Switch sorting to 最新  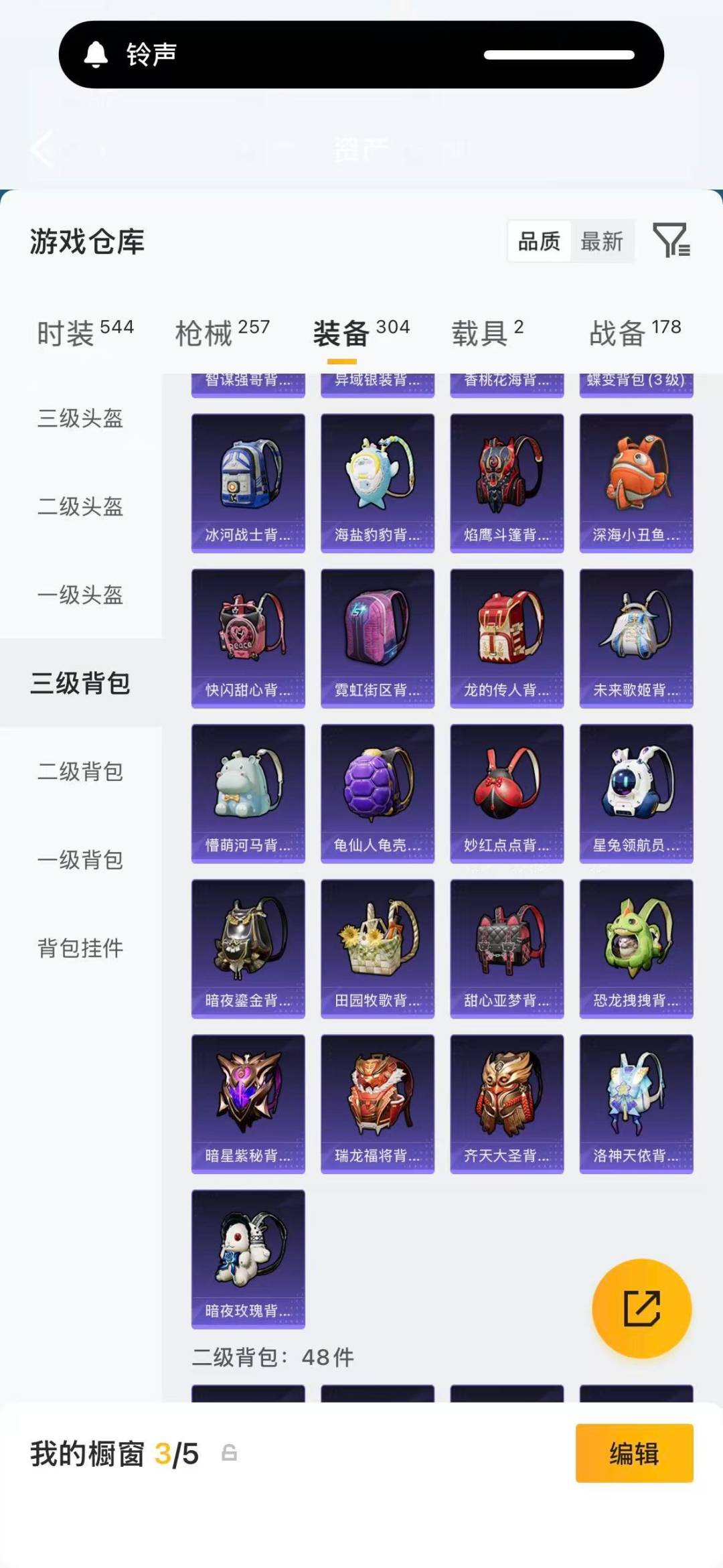click(603, 242)
